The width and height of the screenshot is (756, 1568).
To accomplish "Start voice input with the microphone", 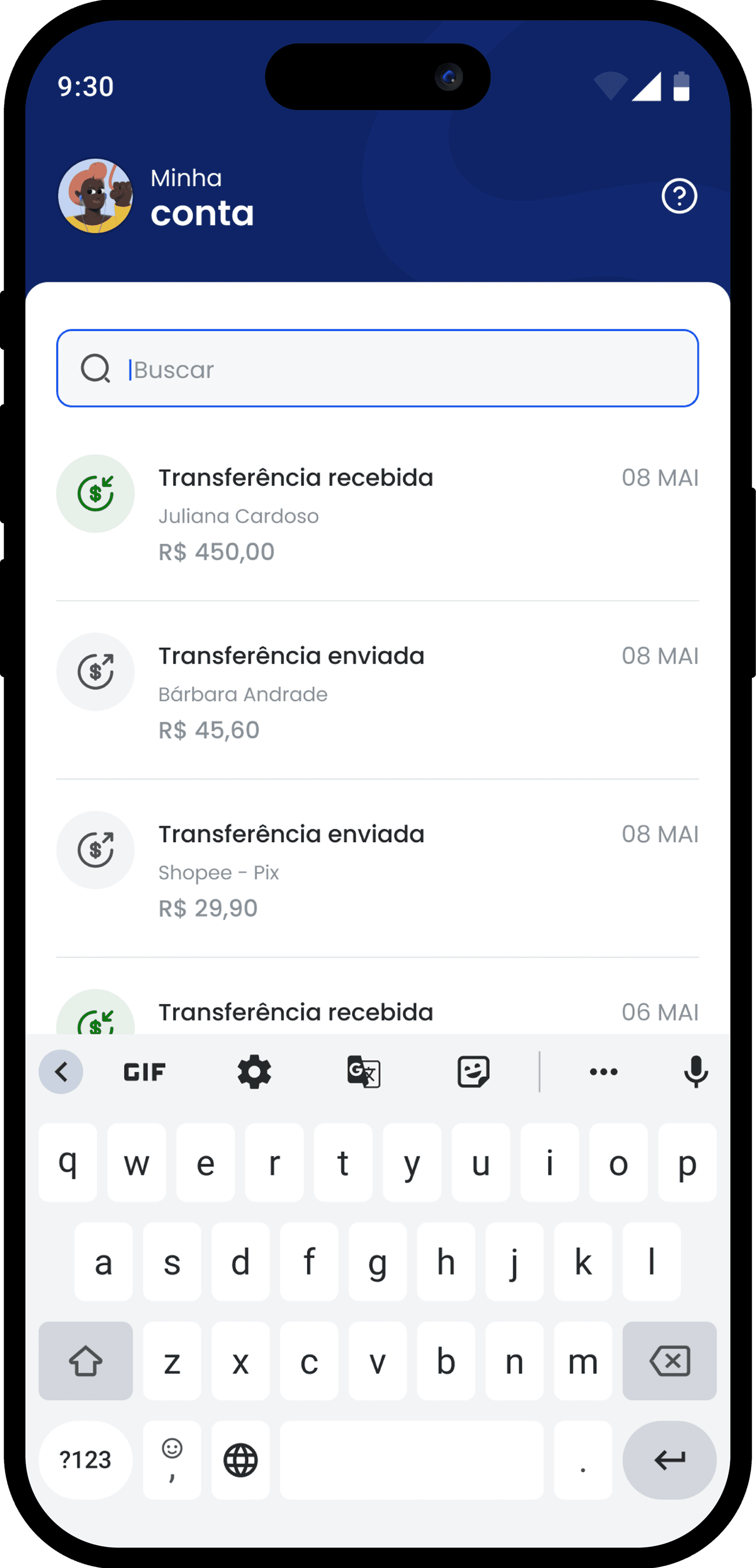I will click(695, 1071).
